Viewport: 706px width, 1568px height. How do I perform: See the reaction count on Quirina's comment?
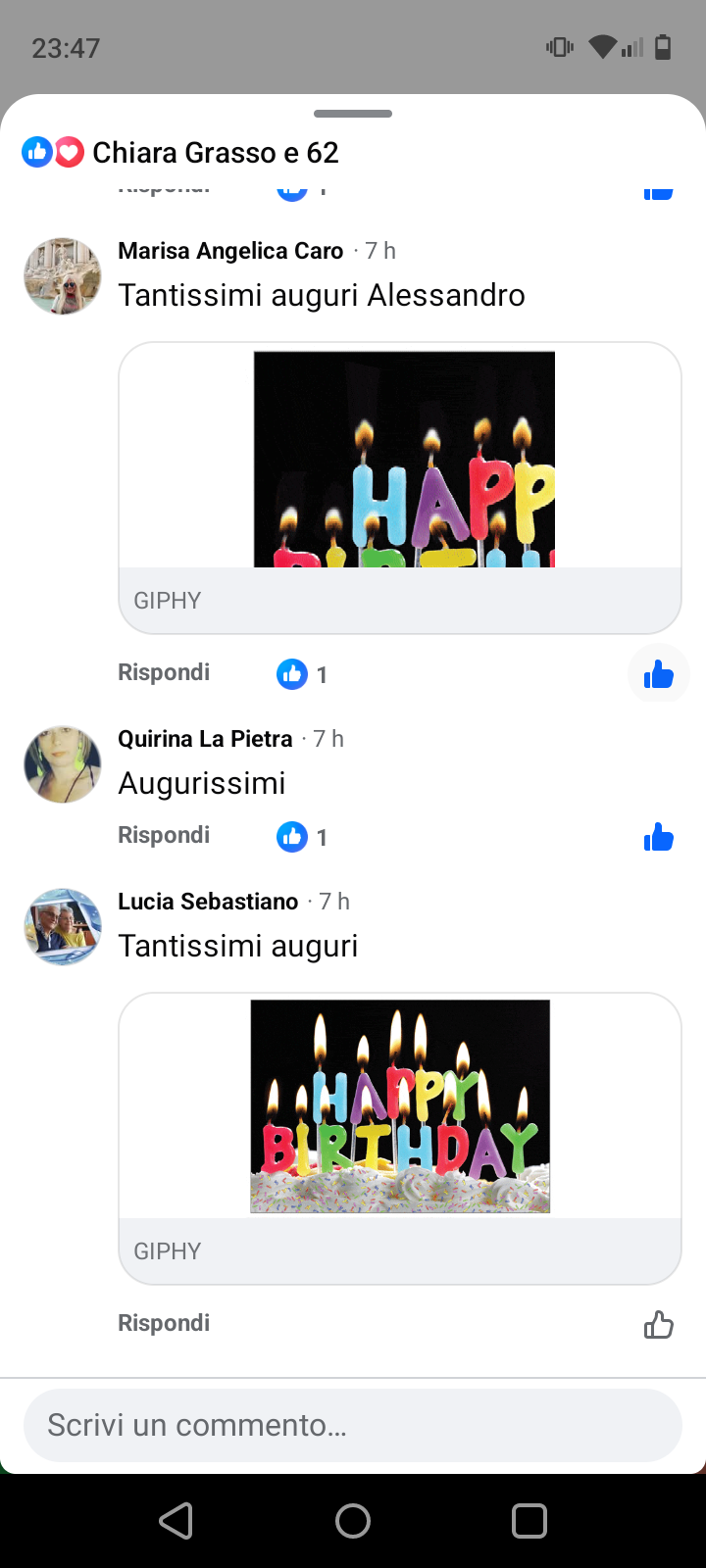click(x=302, y=837)
